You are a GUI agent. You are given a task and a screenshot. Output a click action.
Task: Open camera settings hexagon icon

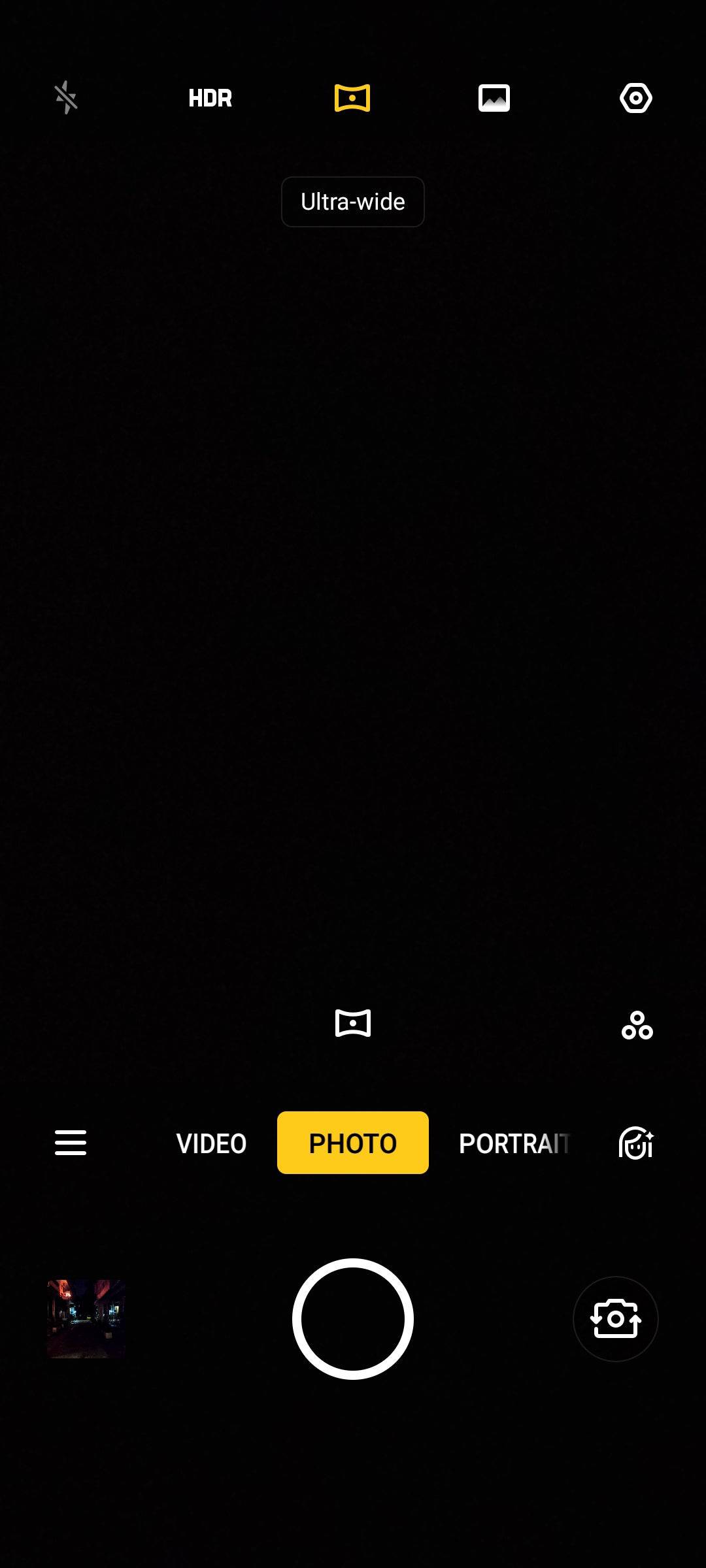tap(636, 98)
